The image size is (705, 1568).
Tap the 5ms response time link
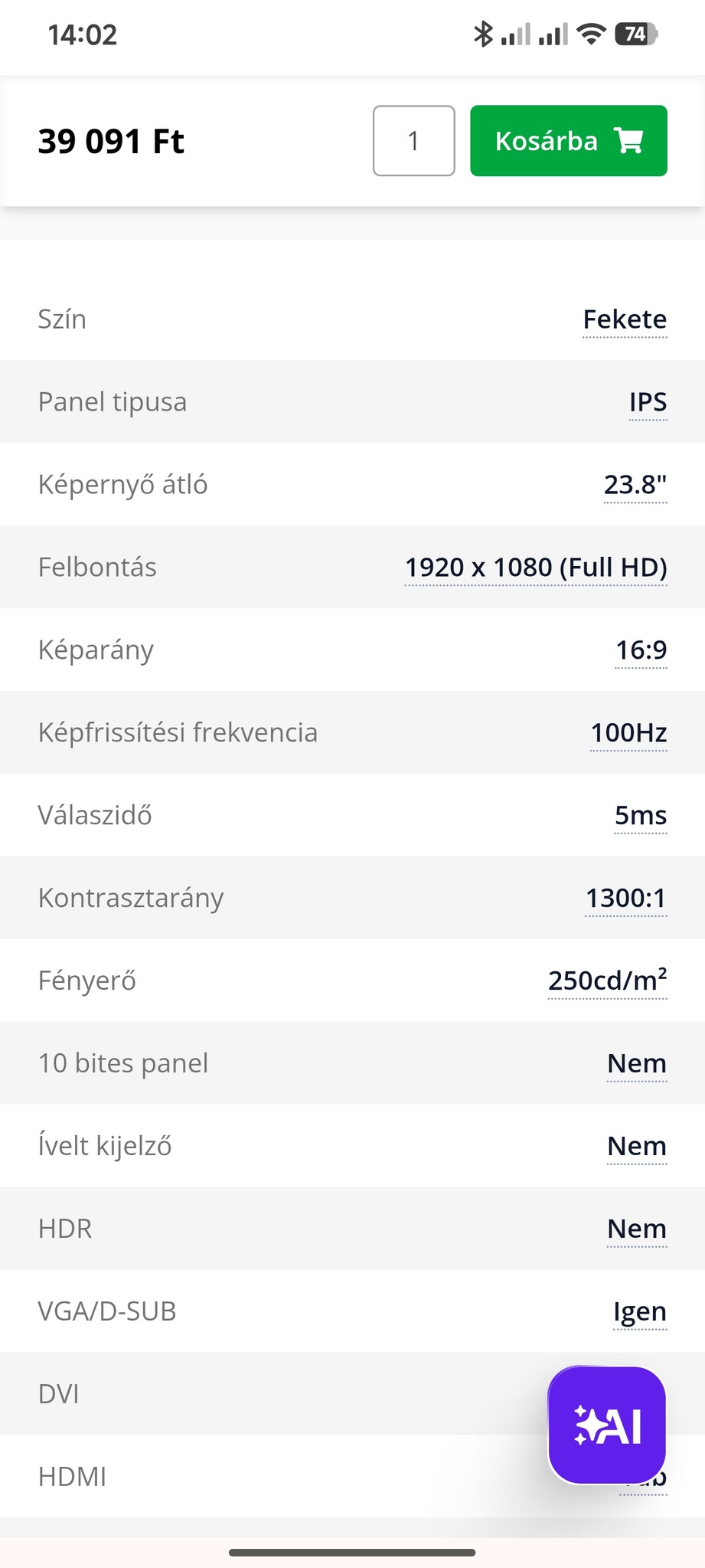(x=641, y=816)
